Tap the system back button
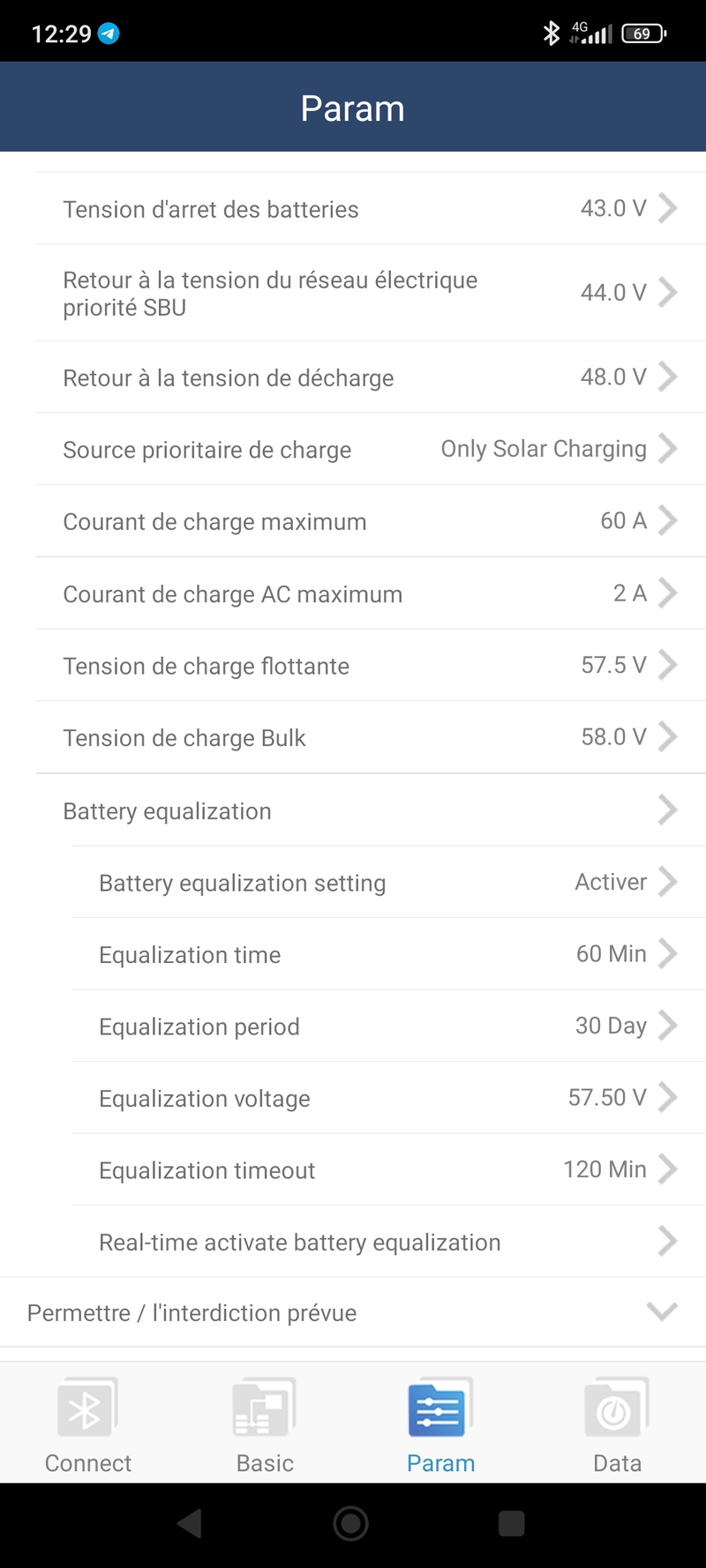Screen dimensions: 706x1568 [190, 1523]
